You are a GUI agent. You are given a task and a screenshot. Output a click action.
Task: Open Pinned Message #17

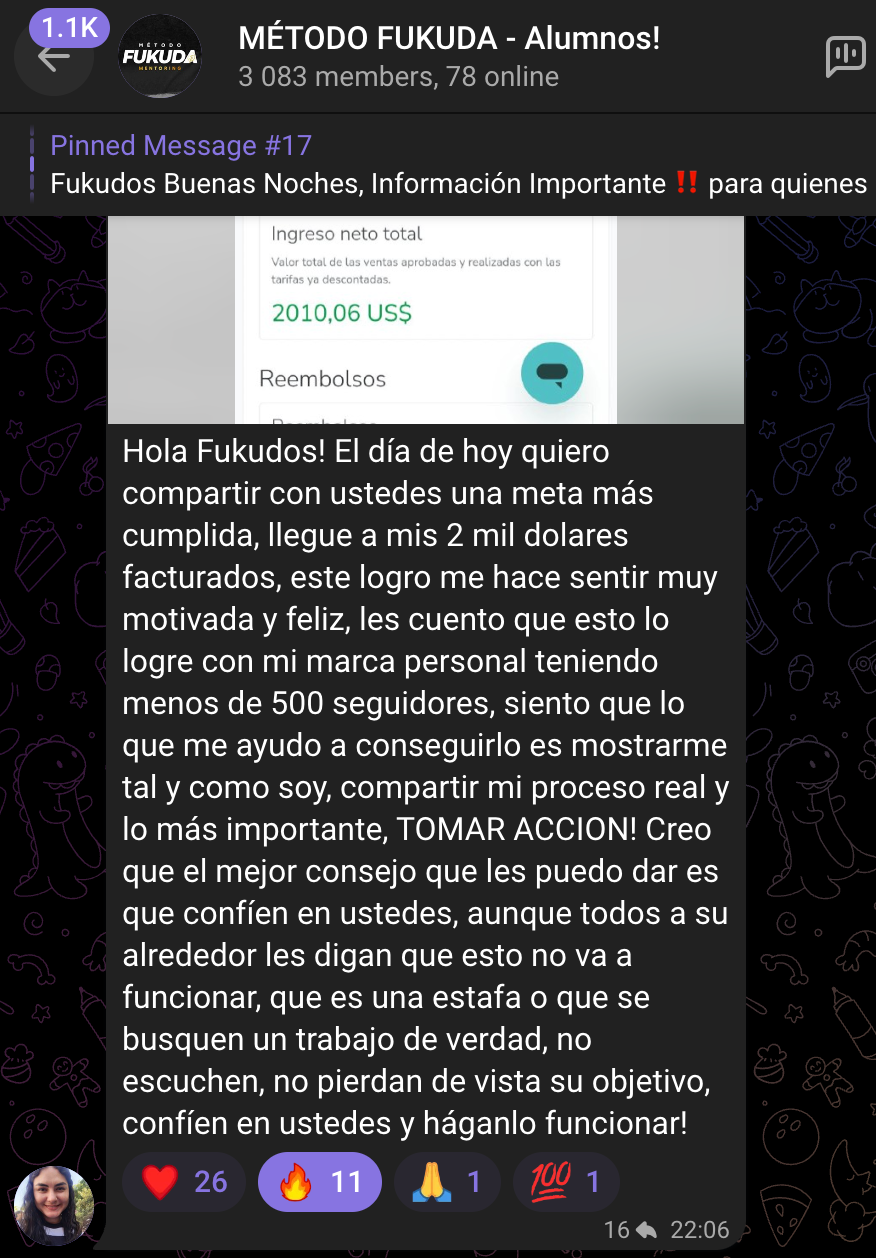(x=450, y=165)
